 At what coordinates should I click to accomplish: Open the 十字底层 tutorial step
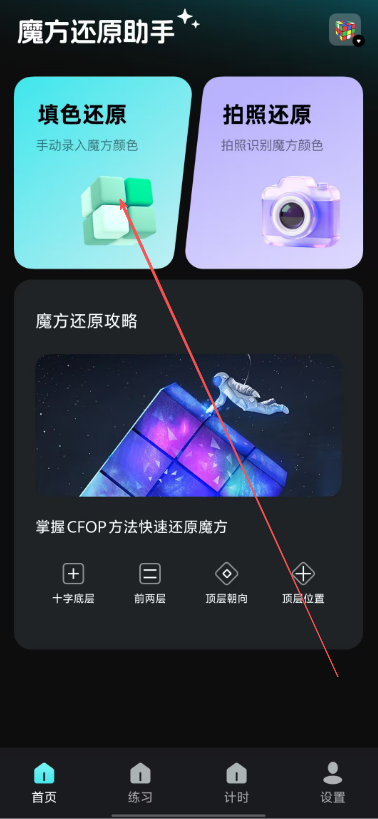pyautogui.click(x=74, y=583)
